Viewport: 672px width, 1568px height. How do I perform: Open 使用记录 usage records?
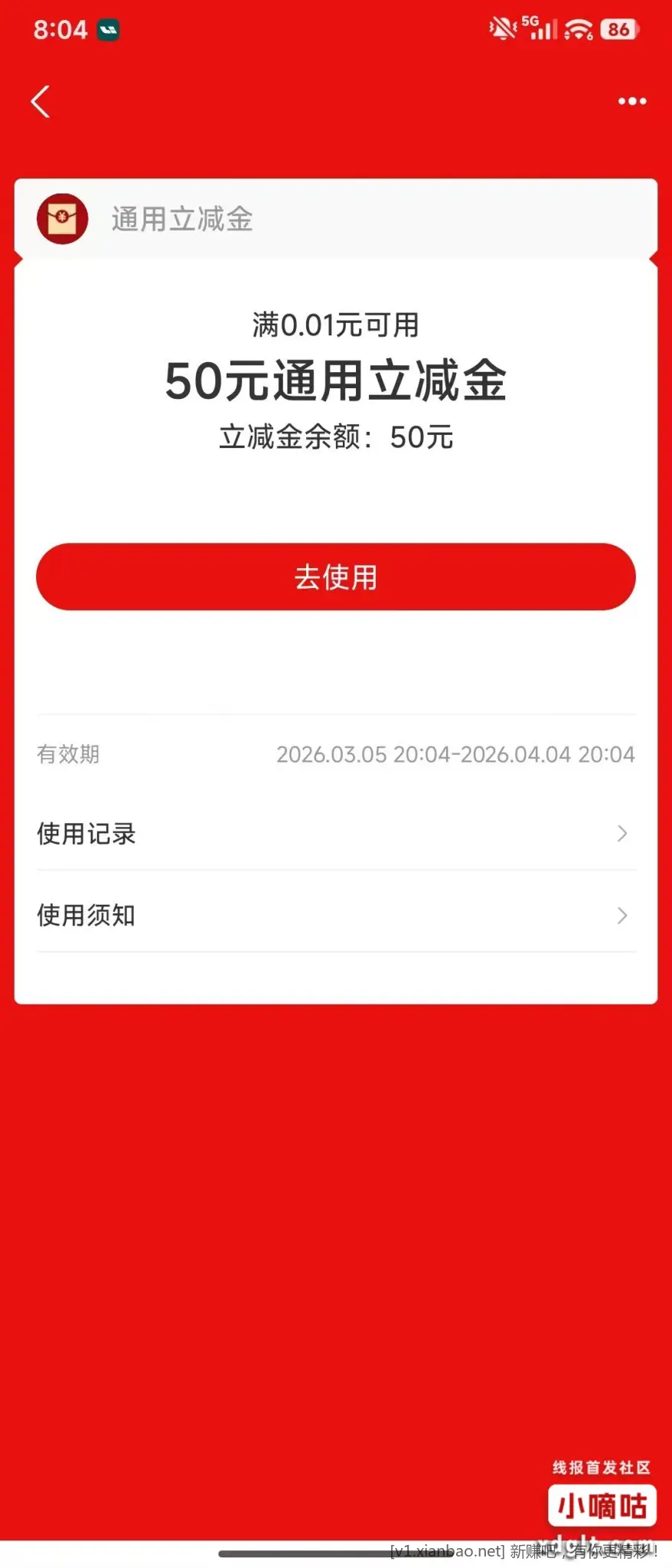[335, 833]
